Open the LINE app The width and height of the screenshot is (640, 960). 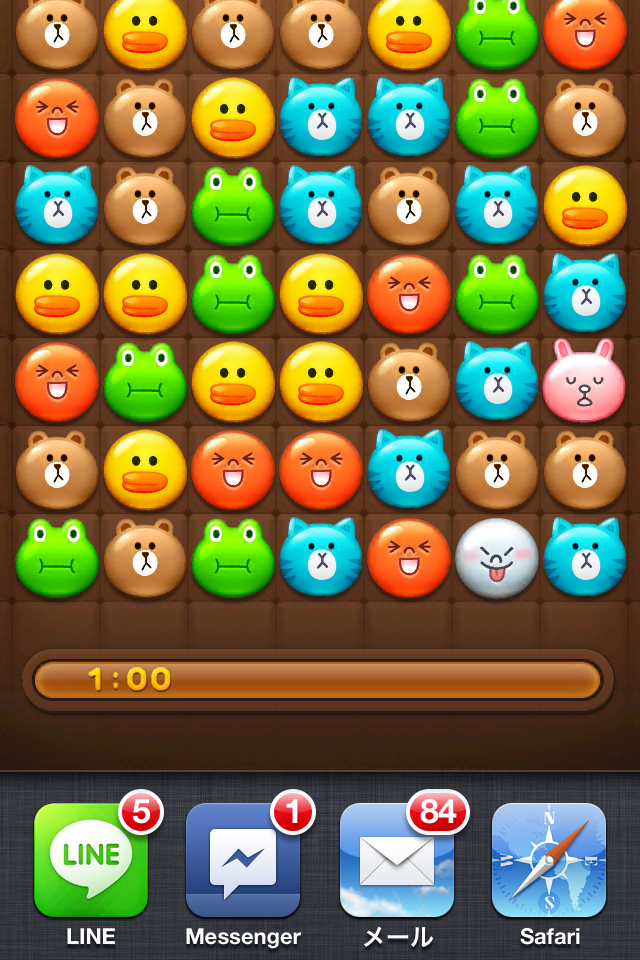[91, 861]
